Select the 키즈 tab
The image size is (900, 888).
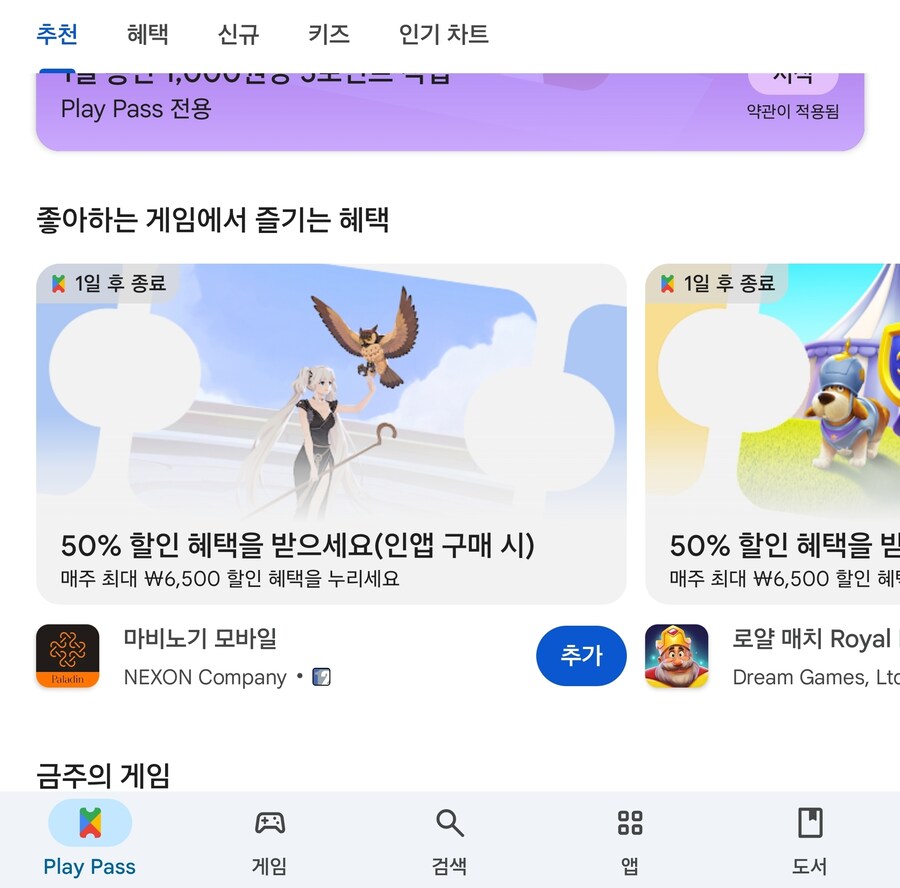328,35
